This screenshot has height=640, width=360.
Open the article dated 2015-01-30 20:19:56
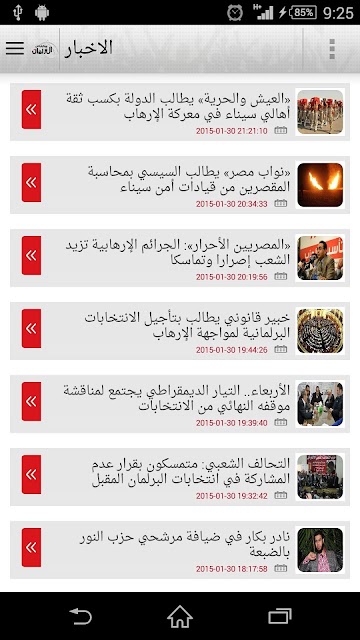click(180, 258)
